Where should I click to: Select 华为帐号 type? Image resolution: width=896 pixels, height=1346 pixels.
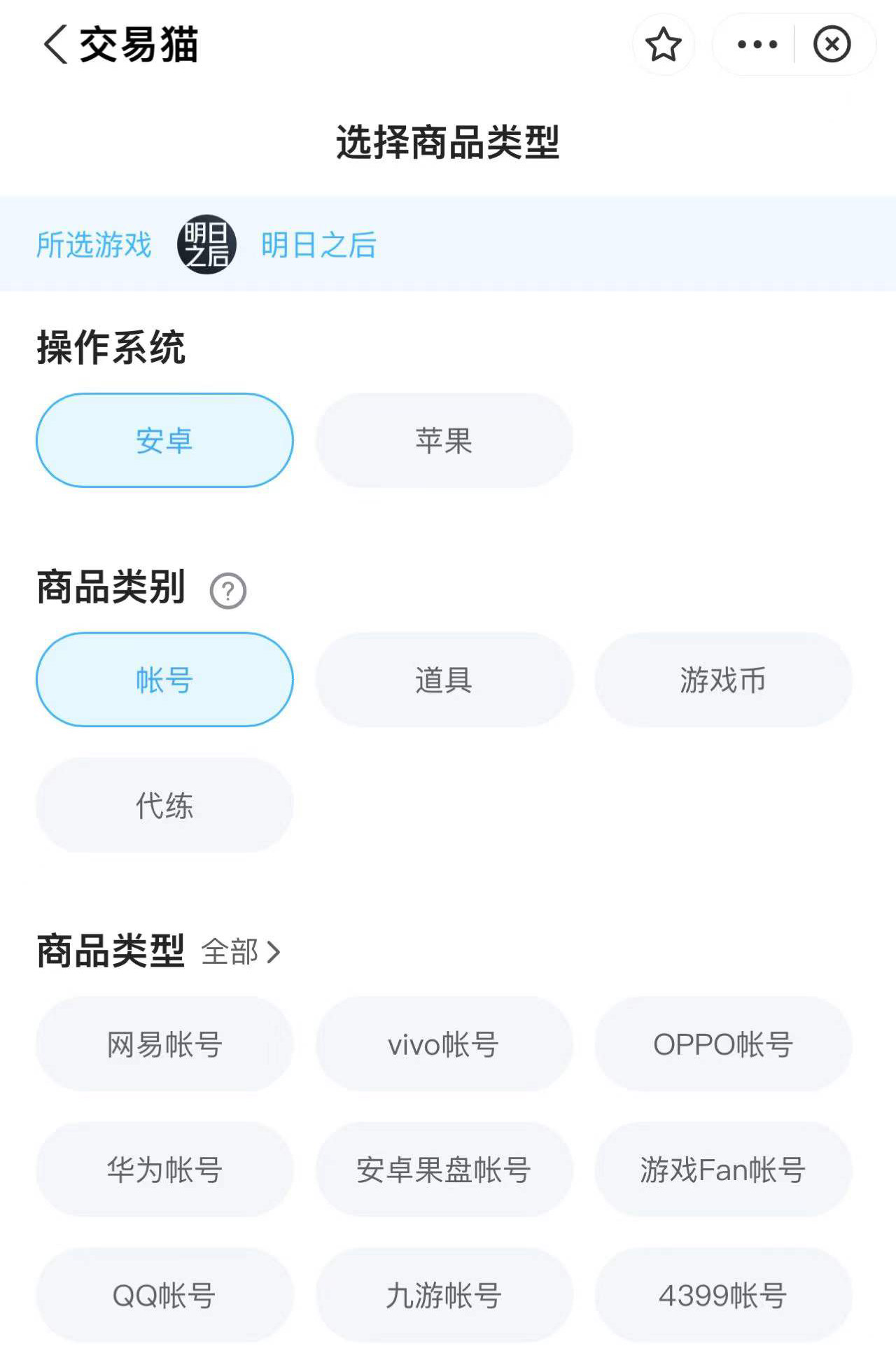click(x=164, y=1169)
